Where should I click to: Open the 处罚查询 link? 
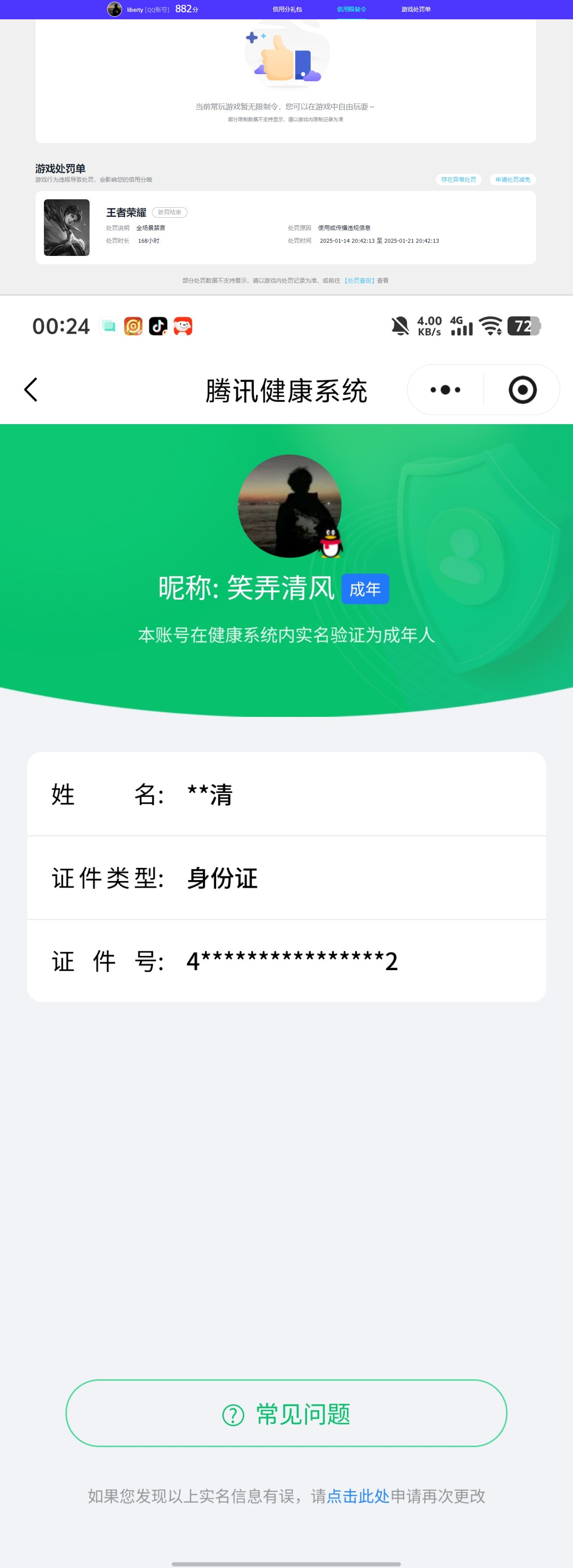(358, 281)
